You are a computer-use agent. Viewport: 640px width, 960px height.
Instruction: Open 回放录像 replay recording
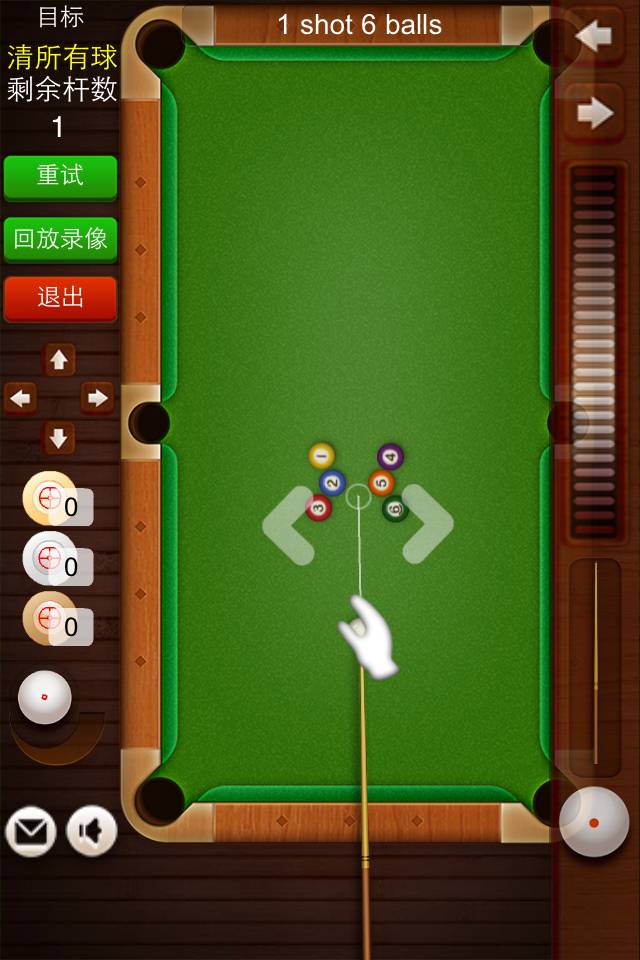click(60, 239)
